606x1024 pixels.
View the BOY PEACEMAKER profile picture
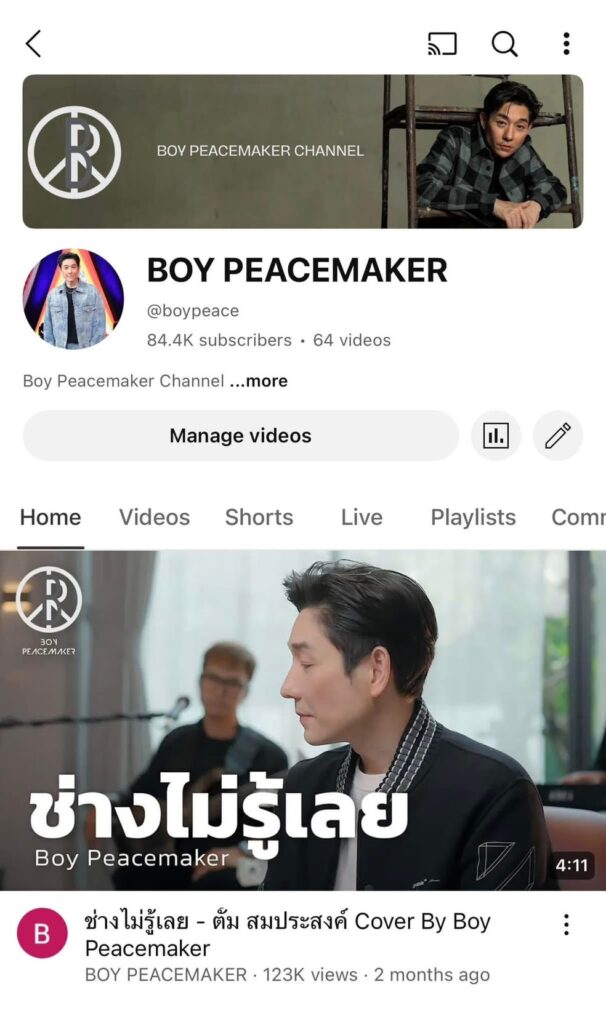[x=73, y=299]
